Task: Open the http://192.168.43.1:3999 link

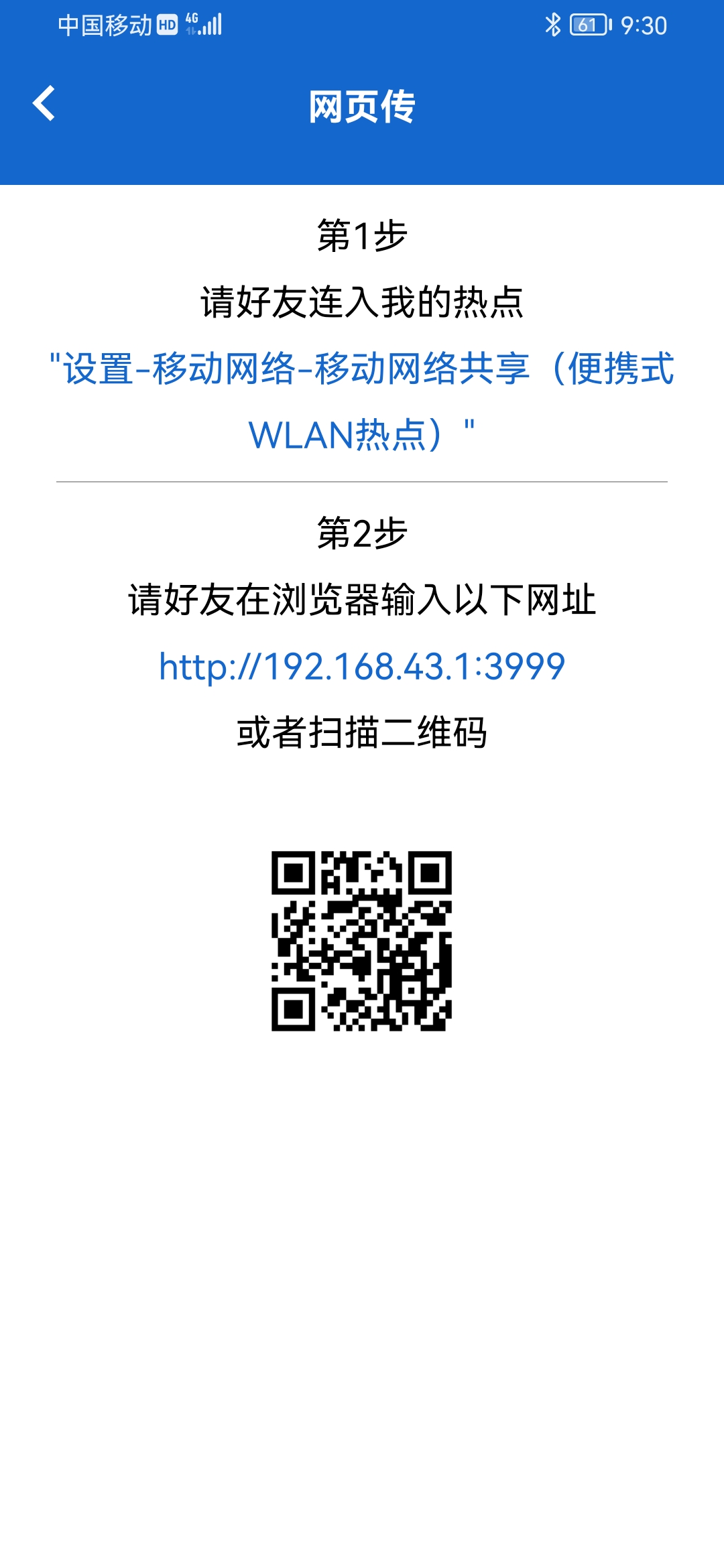Action: [x=362, y=667]
